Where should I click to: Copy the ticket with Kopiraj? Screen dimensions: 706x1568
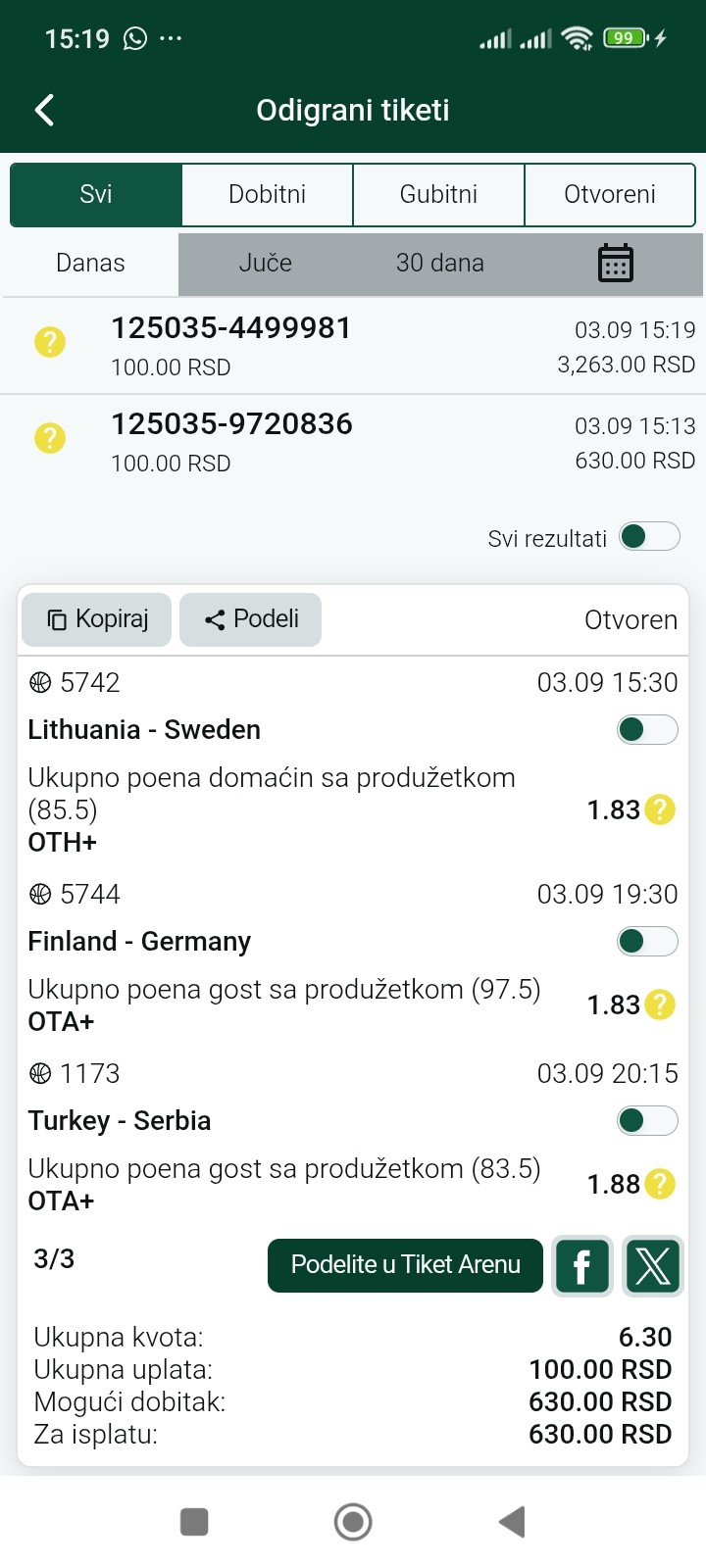pos(96,619)
